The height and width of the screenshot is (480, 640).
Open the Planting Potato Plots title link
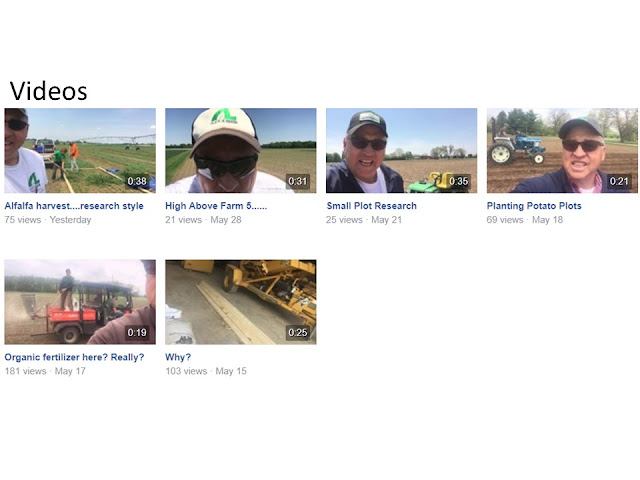pos(534,206)
